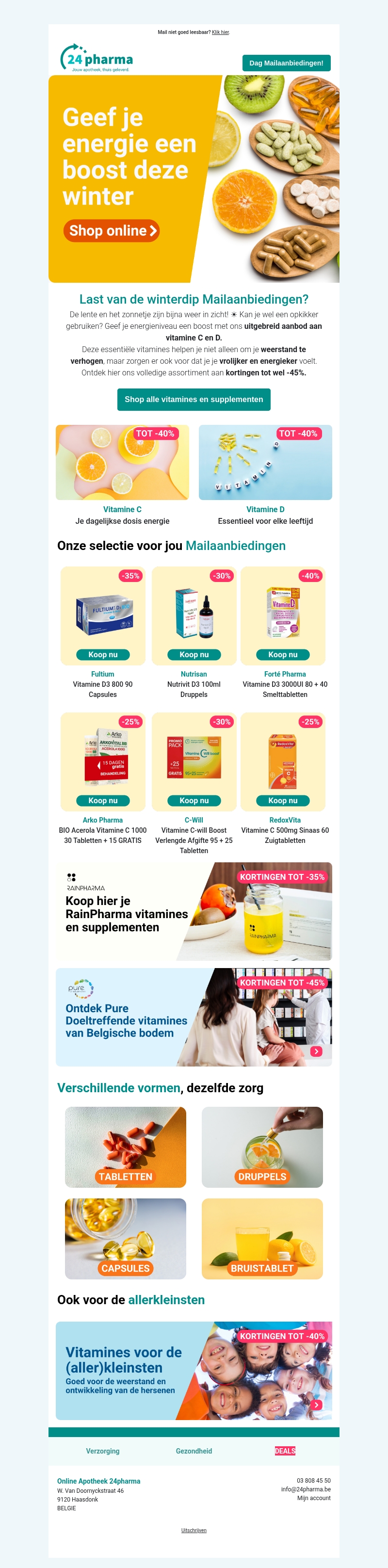The height and width of the screenshot is (1568, 388).
Task: Buy Arko Pharma BIO Acerola
Action: pyautogui.click(x=102, y=800)
